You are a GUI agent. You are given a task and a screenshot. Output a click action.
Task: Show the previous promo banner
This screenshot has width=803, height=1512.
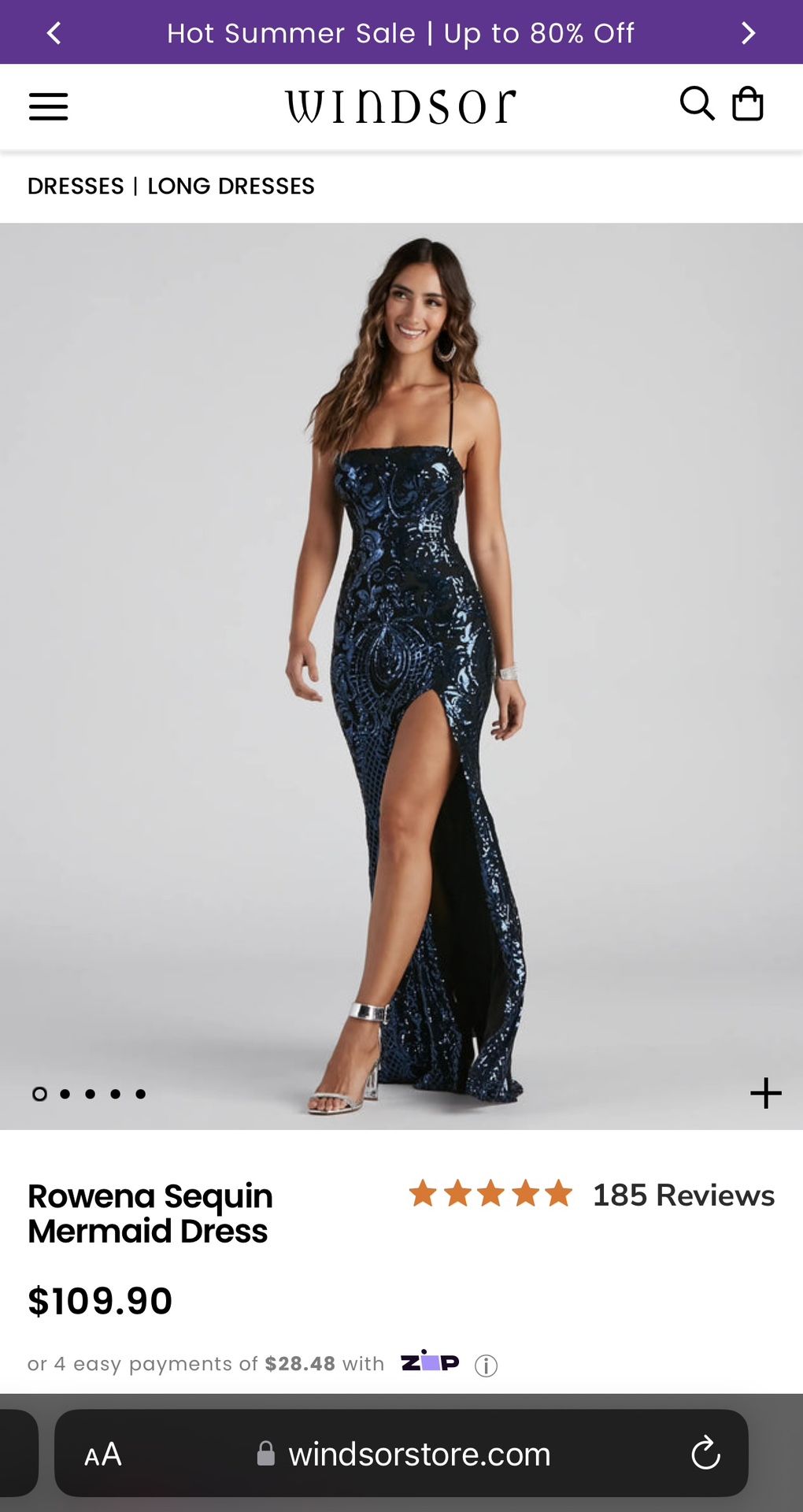(54, 33)
